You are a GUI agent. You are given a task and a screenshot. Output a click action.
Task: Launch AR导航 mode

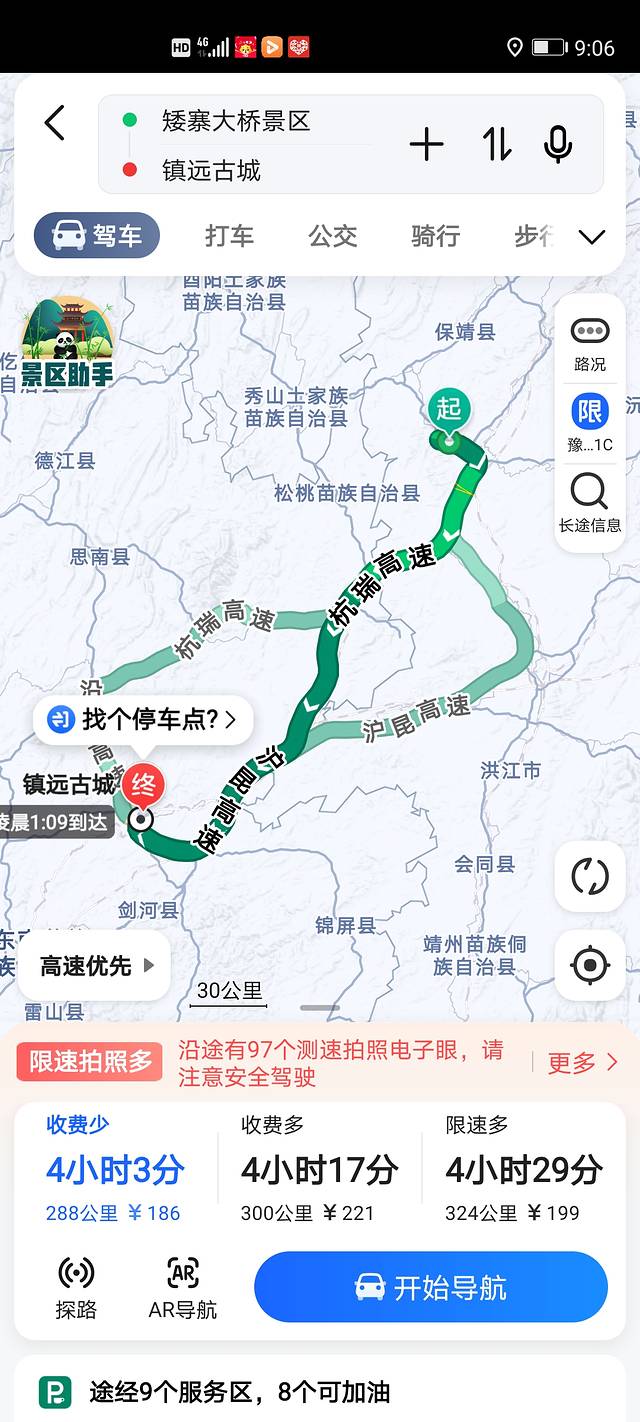point(182,1287)
